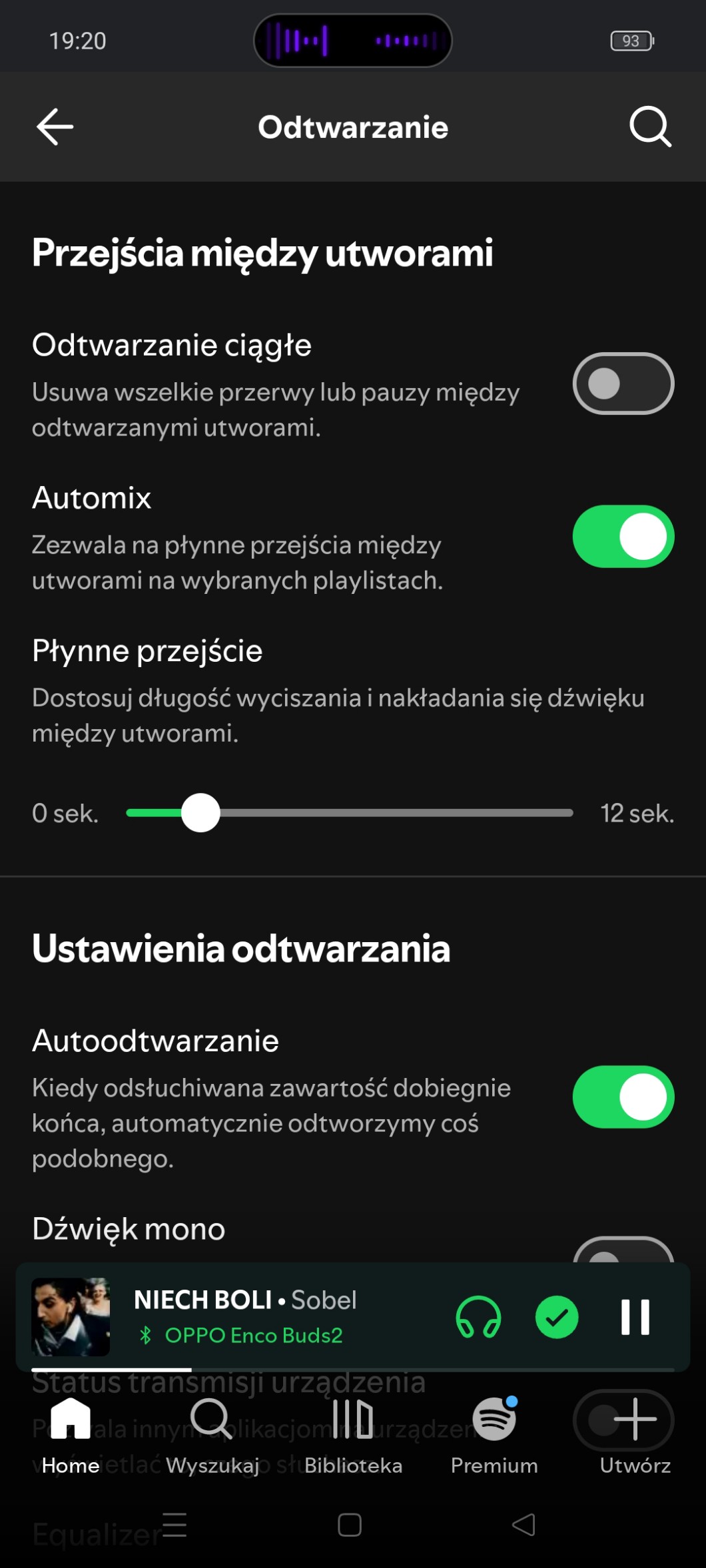Disable Autoodtwarzanie toggle
This screenshot has width=706, height=1568.
[x=623, y=1097]
